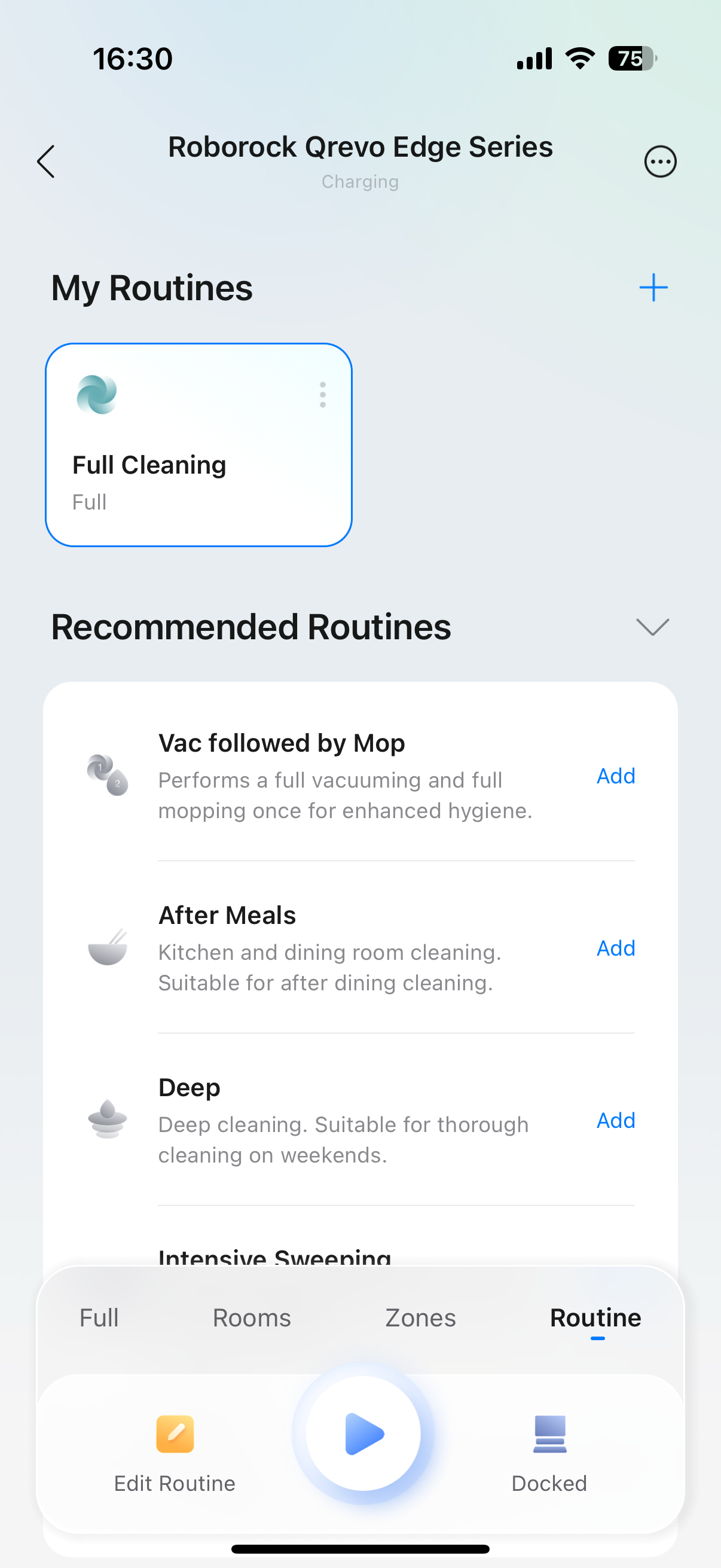Add the After Meals routine

615,948
